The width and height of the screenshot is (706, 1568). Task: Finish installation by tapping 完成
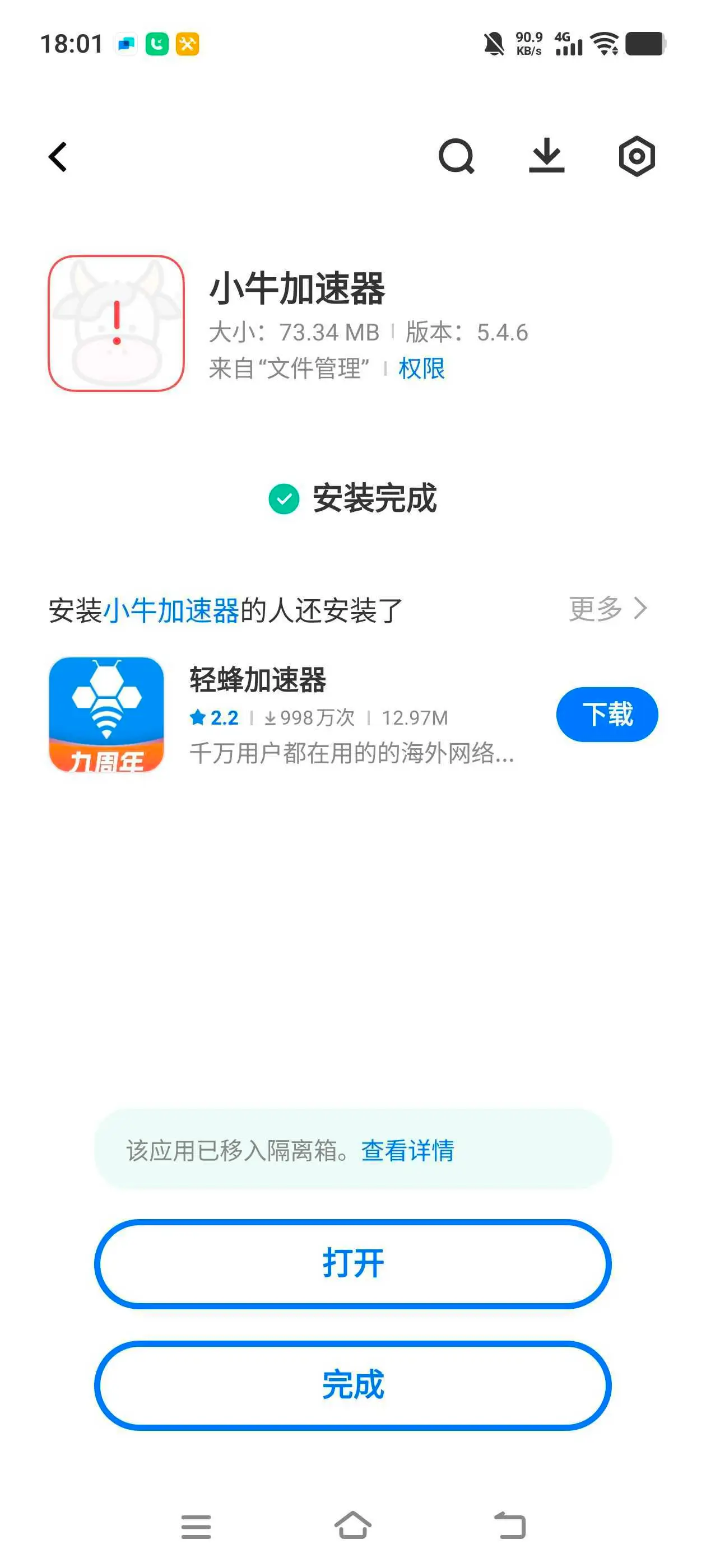352,1385
